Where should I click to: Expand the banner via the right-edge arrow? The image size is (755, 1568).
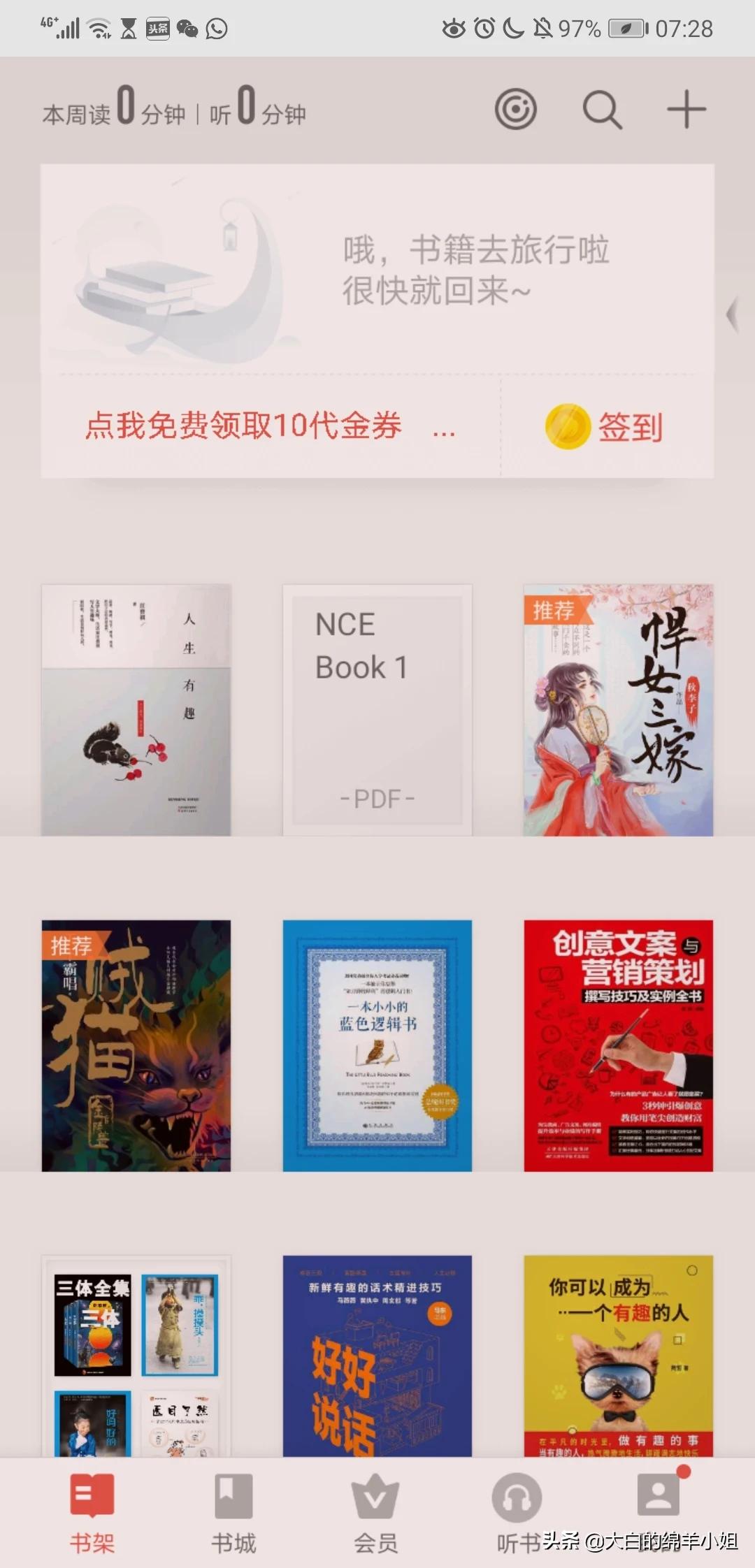[733, 316]
